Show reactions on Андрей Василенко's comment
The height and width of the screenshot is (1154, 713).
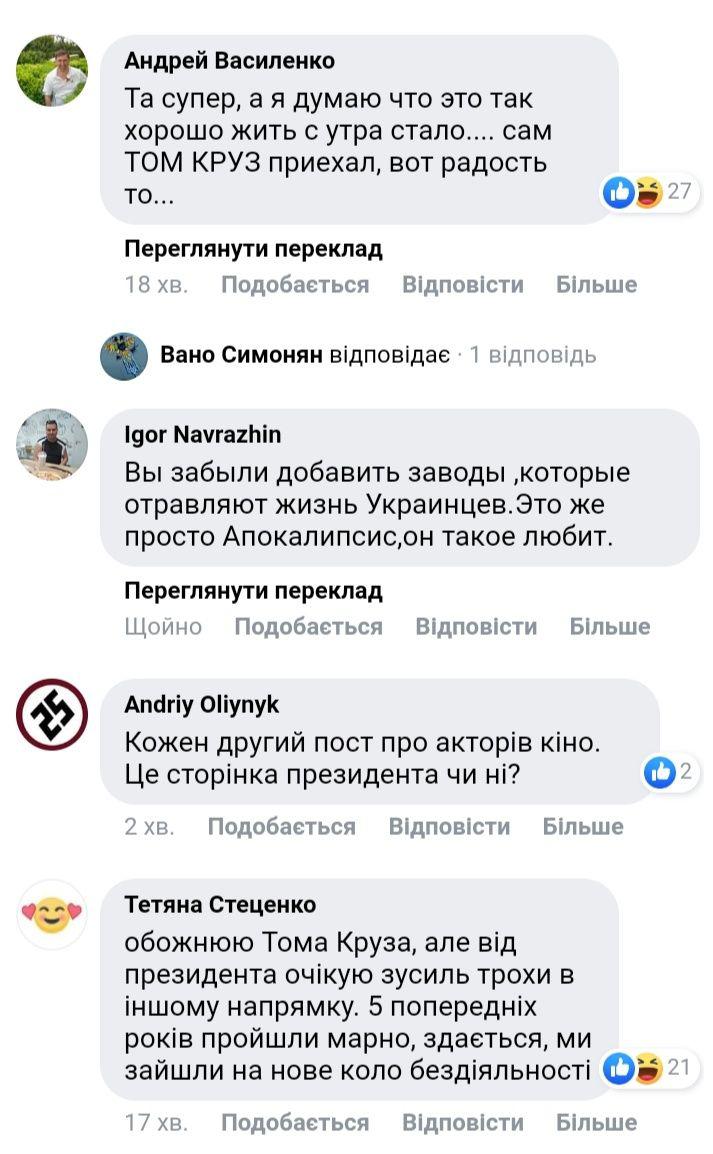[x=648, y=192]
